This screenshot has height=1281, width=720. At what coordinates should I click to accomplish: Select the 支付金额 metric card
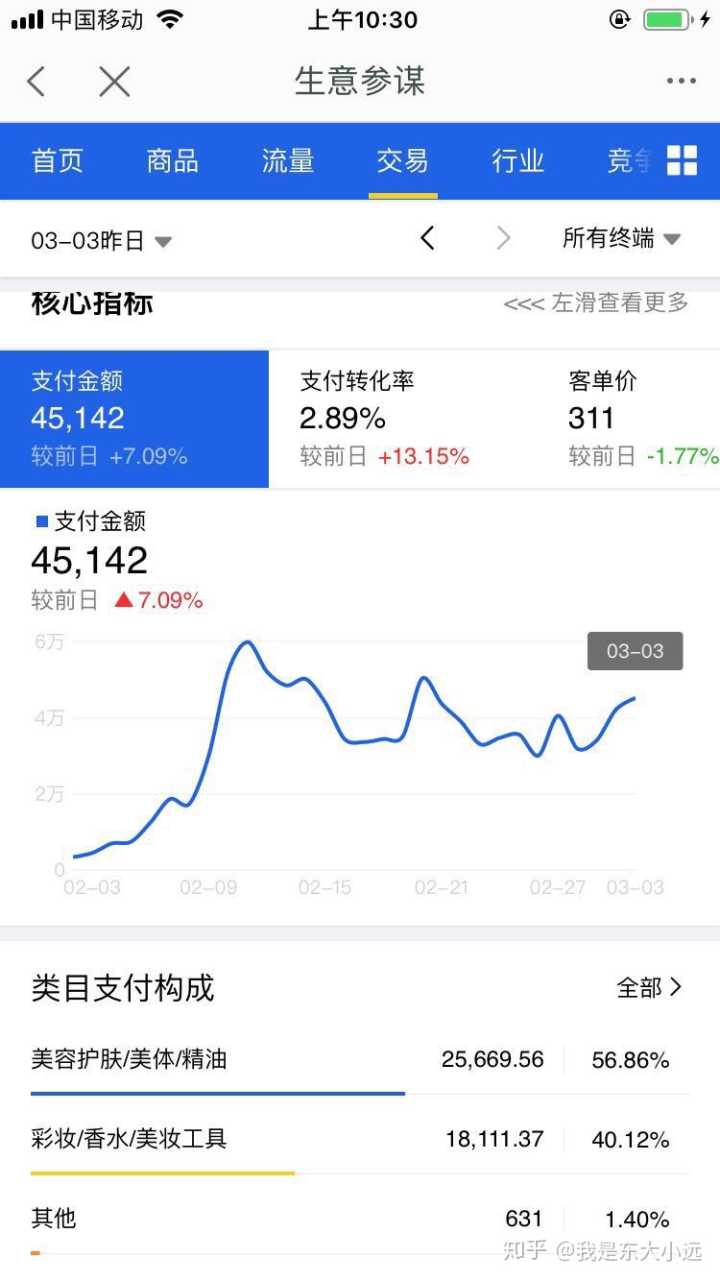134,418
